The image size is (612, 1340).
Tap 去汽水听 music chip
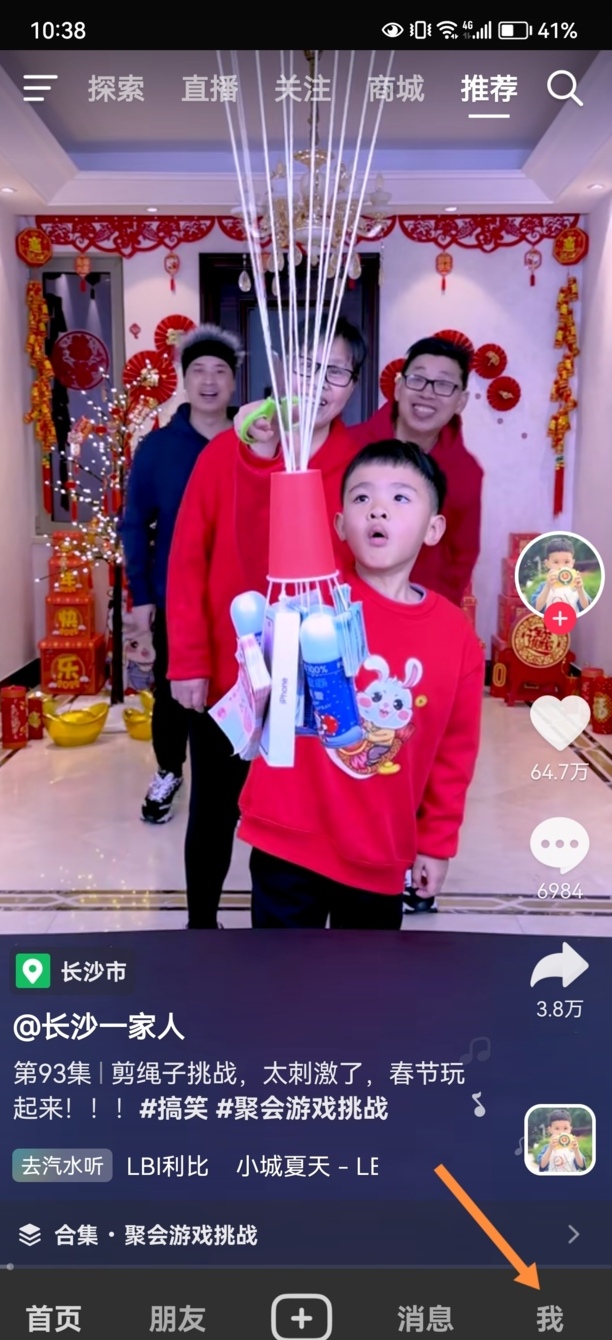(x=63, y=1166)
